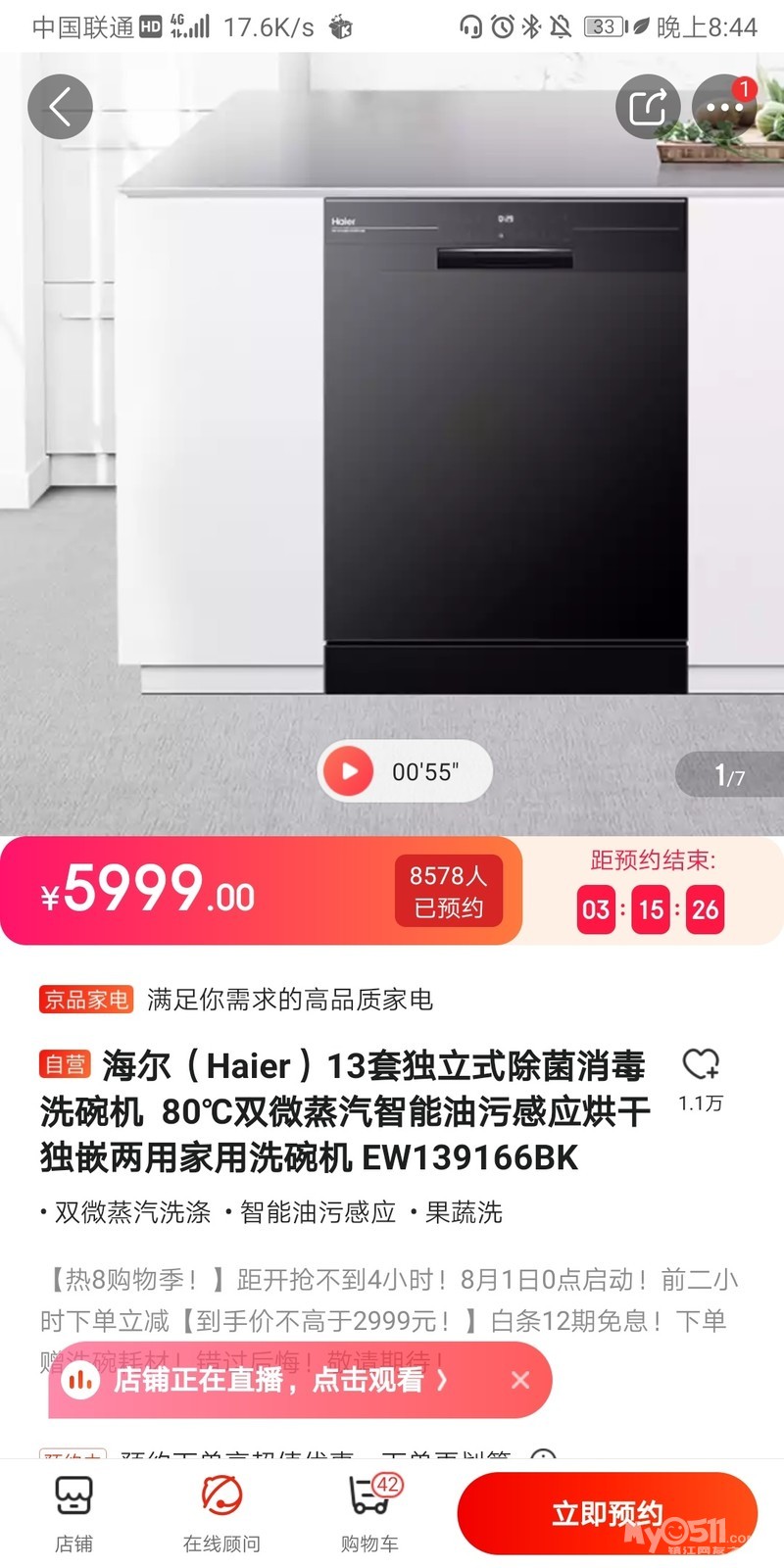Screen dimensions: 784x1568
Task: Open the 京品家电 promo link
Action: pyautogui.click(x=86, y=1000)
